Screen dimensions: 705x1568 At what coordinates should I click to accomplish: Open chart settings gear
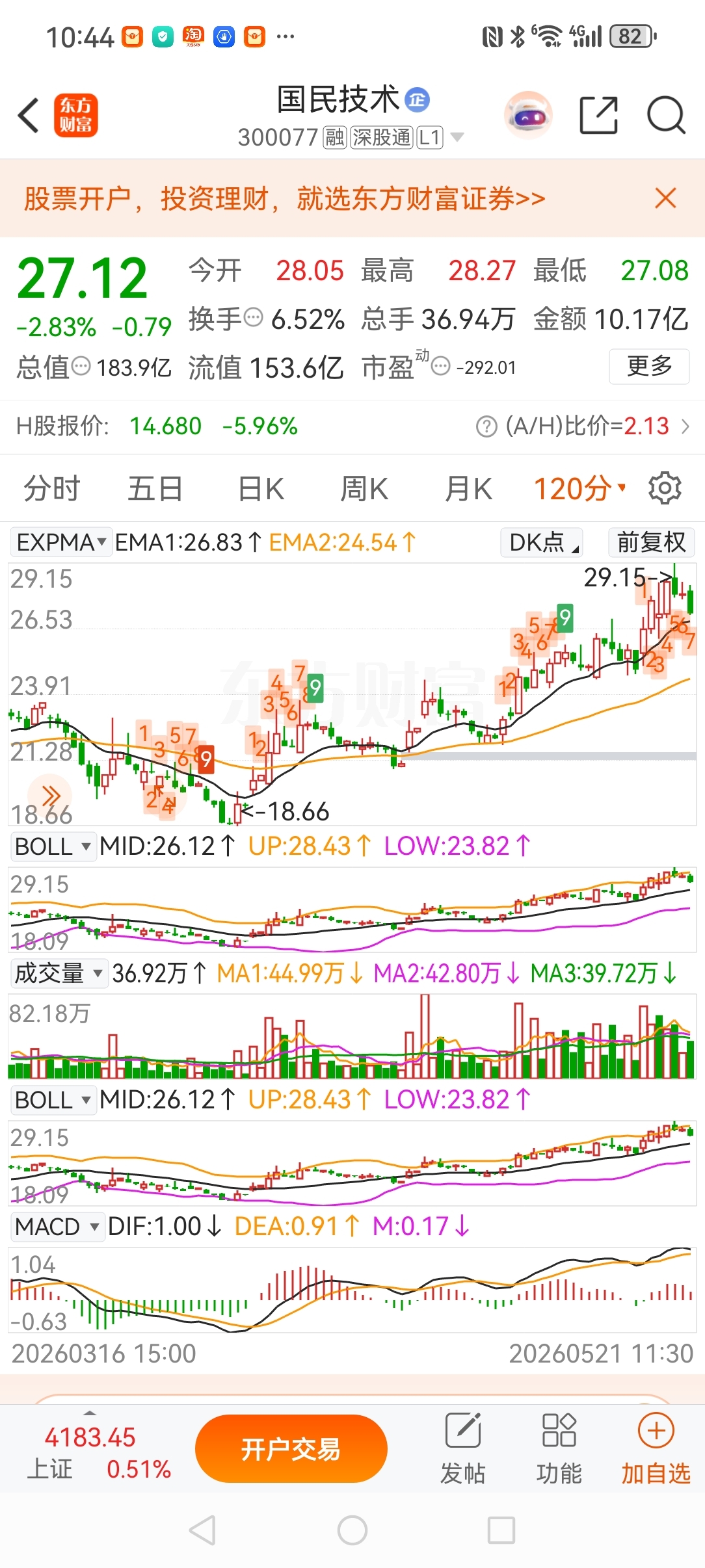(x=665, y=488)
